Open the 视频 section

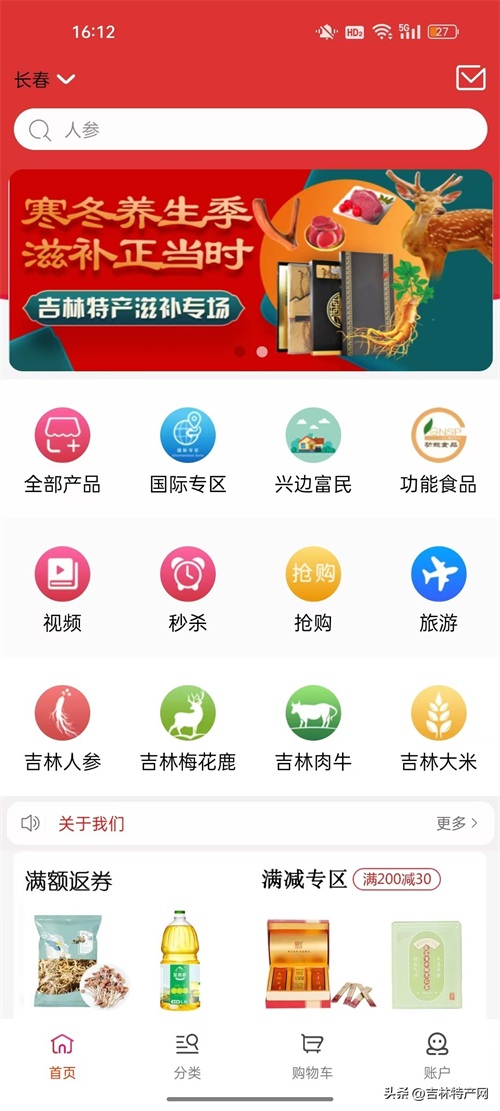(62, 590)
